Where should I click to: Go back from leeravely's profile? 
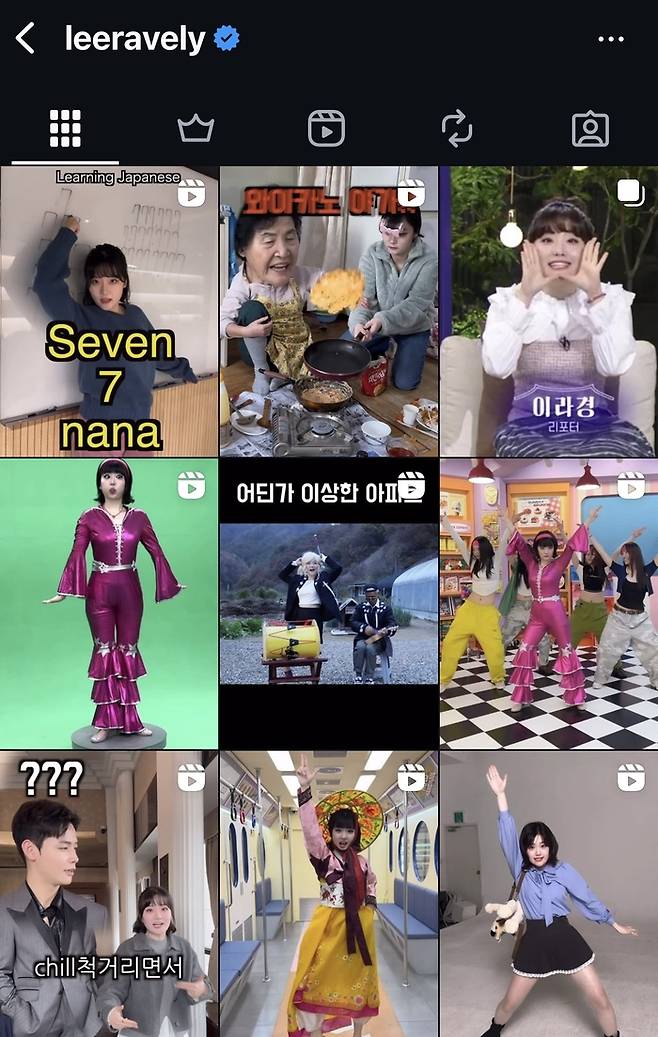point(26,39)
